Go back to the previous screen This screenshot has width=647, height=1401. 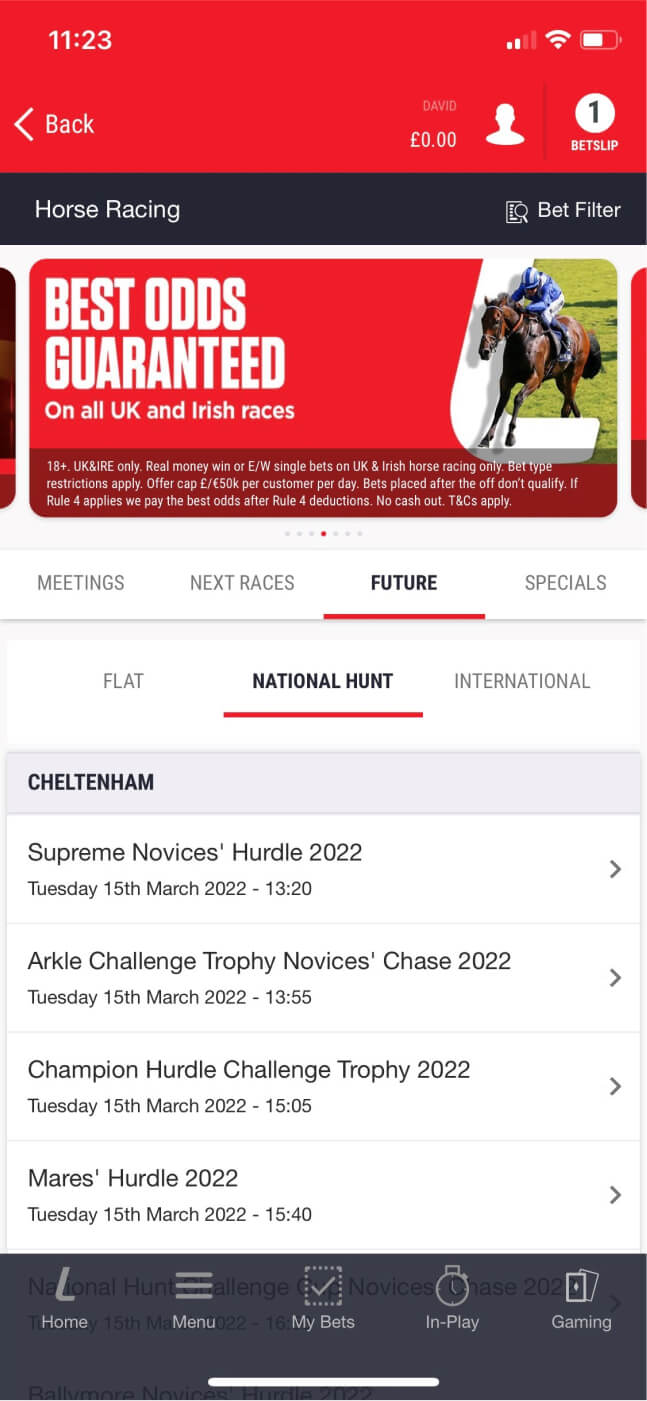55,124
